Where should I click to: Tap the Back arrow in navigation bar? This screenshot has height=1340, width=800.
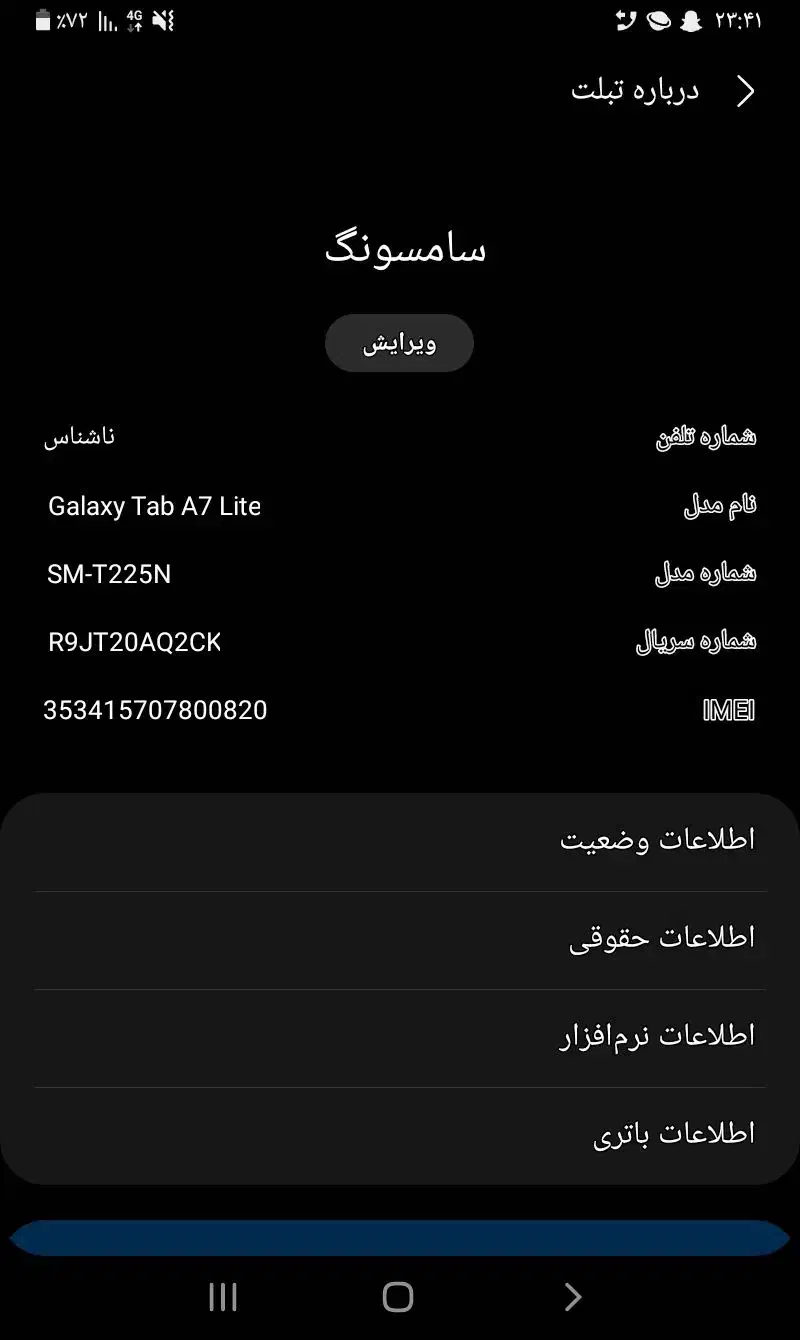tap(572, 1297)
